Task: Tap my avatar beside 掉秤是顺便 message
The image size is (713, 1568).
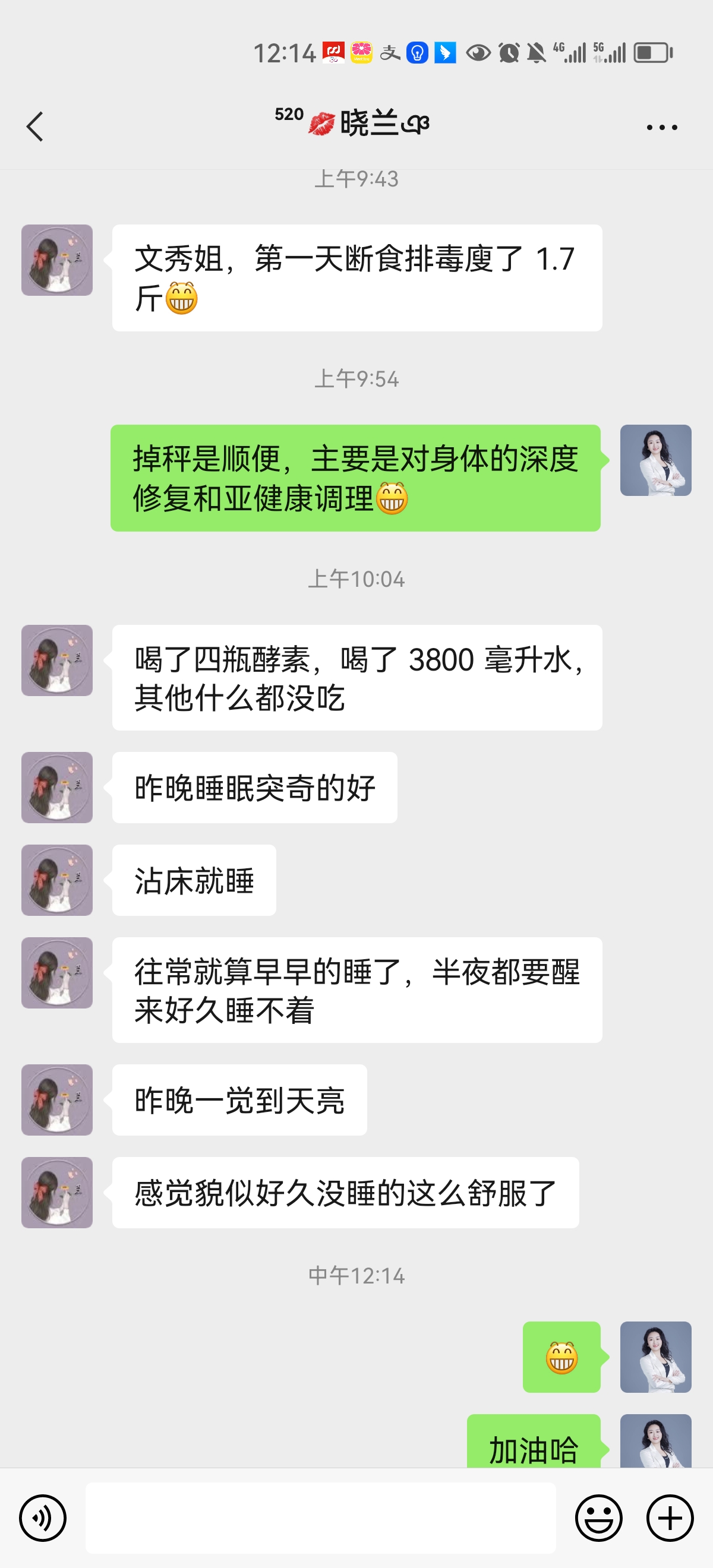Action: (655, 460)
